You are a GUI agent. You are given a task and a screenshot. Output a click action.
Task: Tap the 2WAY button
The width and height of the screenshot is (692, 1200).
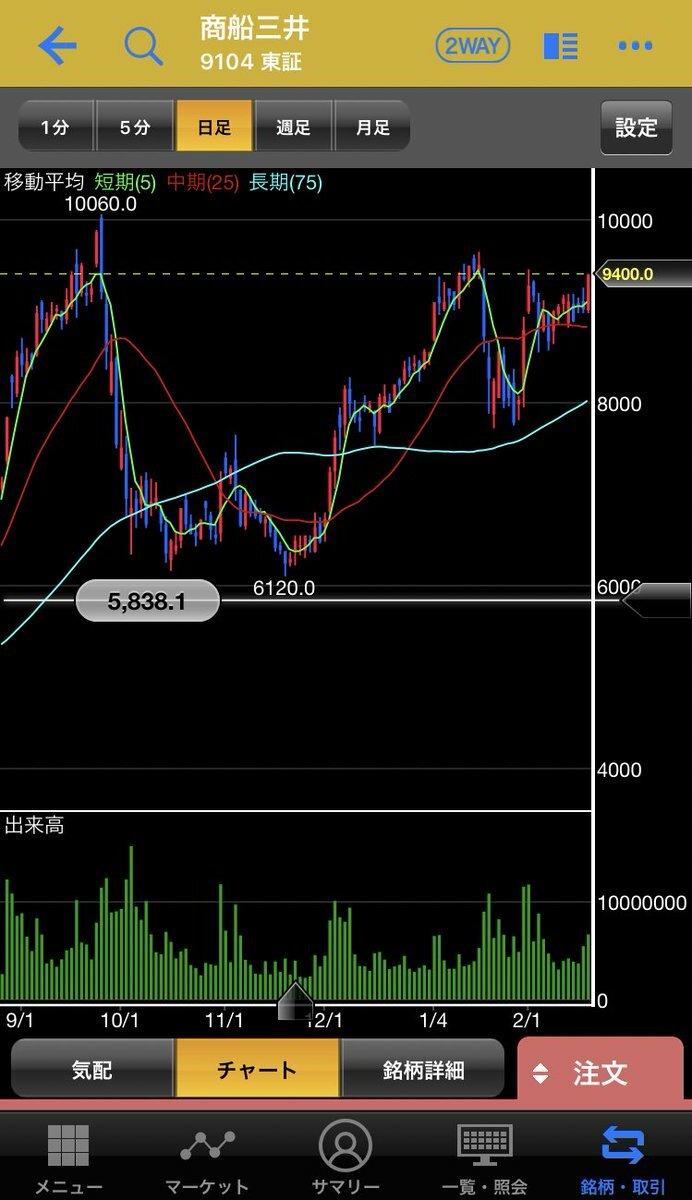[x=472, y=46]
